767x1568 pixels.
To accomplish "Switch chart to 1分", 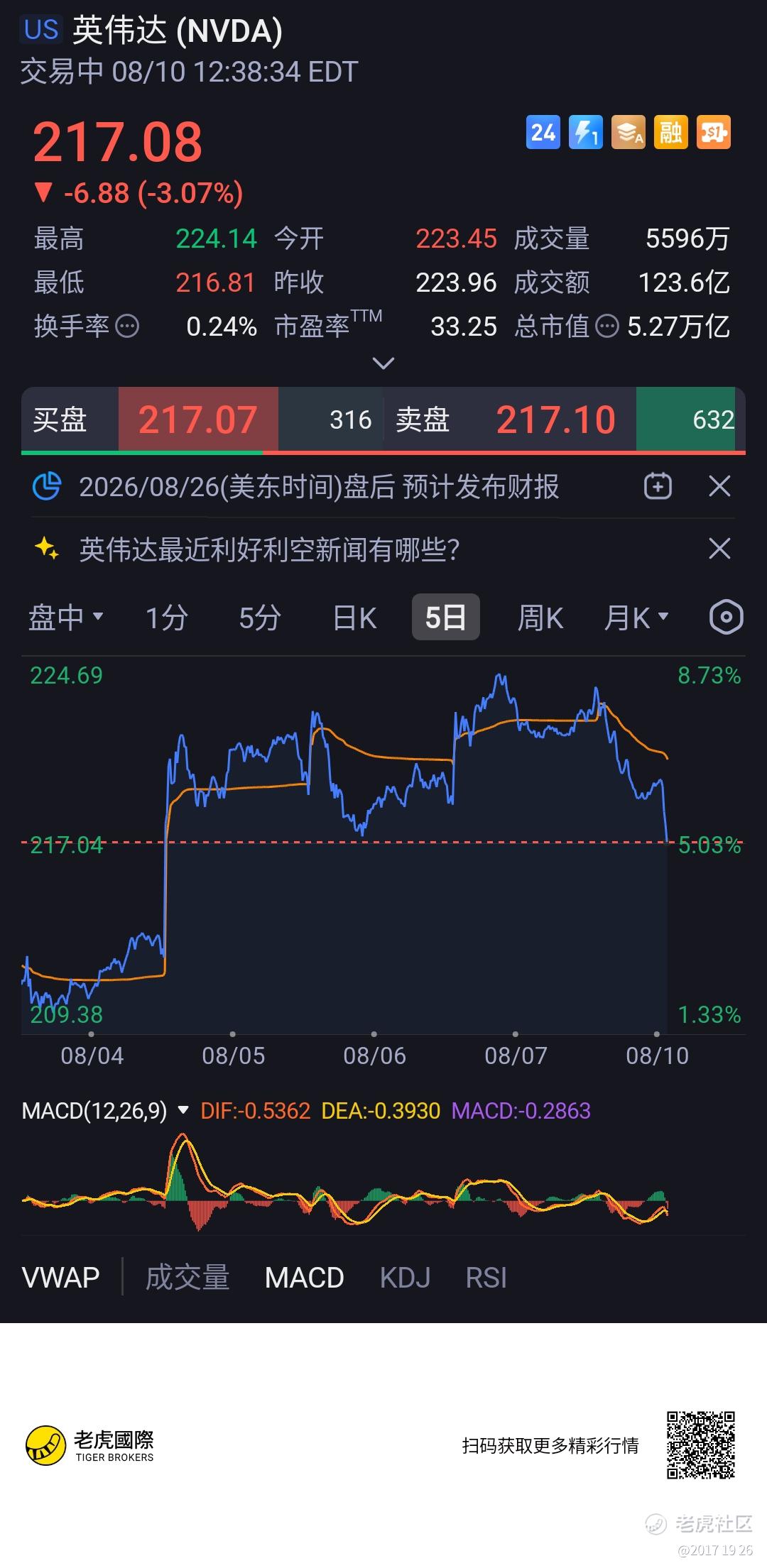I will [x=166, y=618].
